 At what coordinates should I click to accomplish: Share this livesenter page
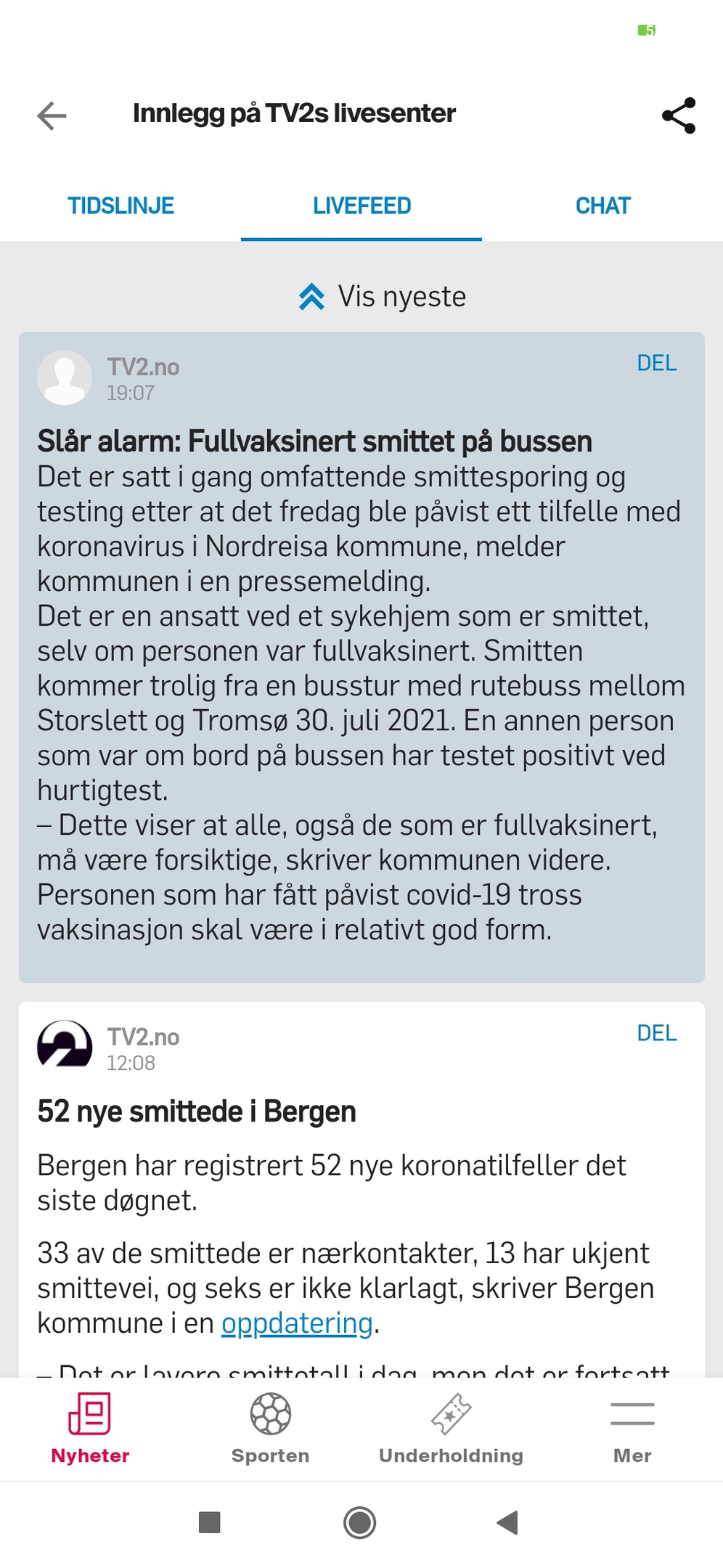[679, 115]
